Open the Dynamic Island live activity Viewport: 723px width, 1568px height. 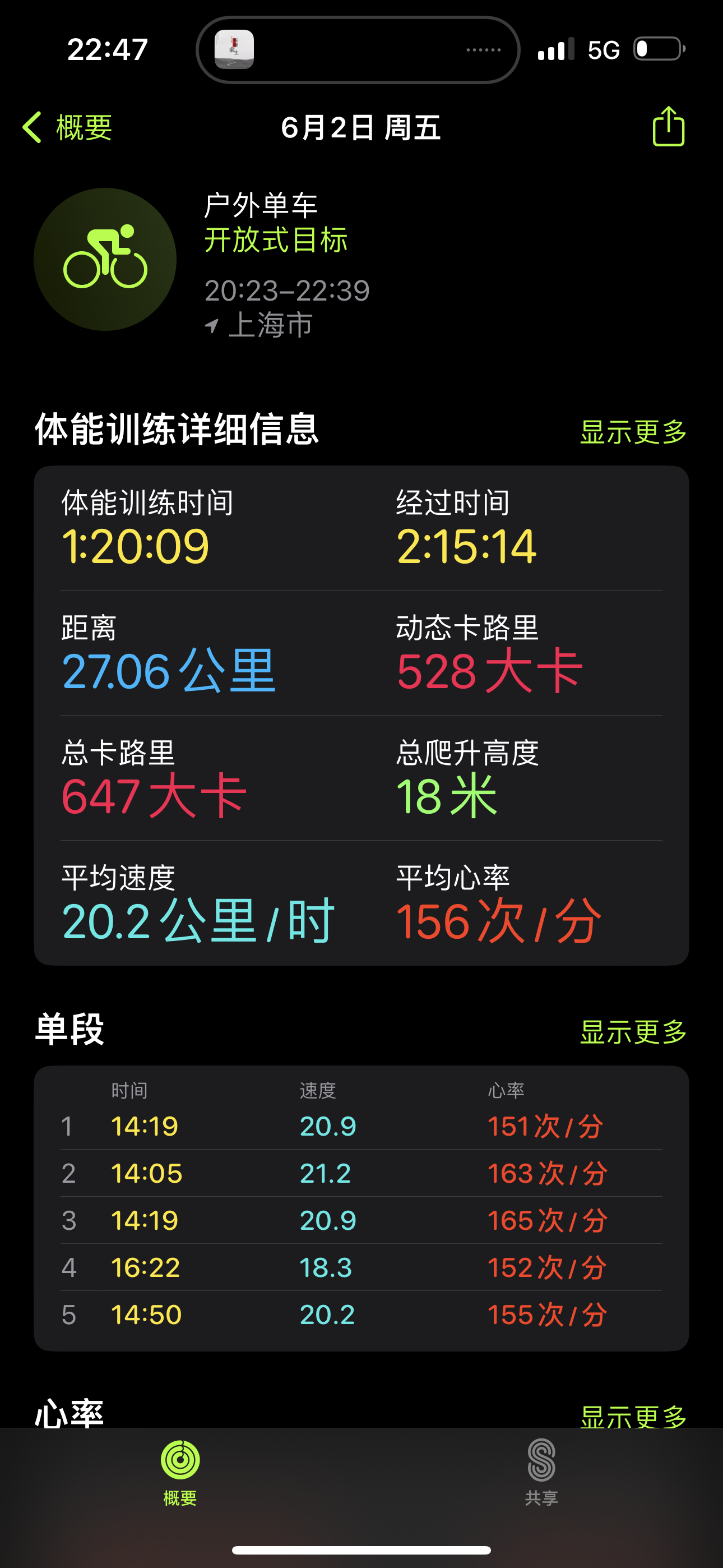pyautogui.click(x=358, y=49)
